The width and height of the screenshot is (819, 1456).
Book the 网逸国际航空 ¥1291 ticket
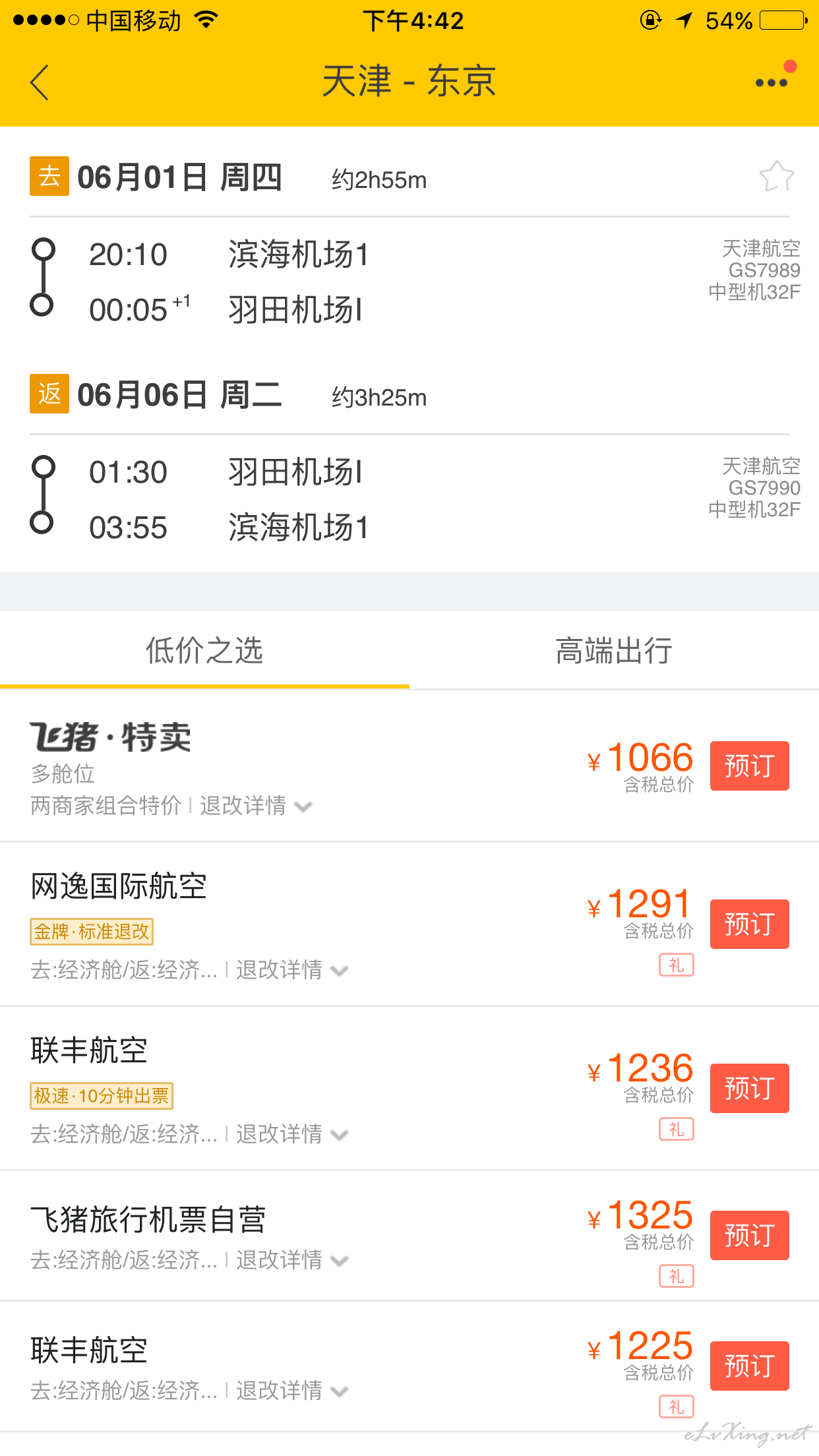pos(749,924)
